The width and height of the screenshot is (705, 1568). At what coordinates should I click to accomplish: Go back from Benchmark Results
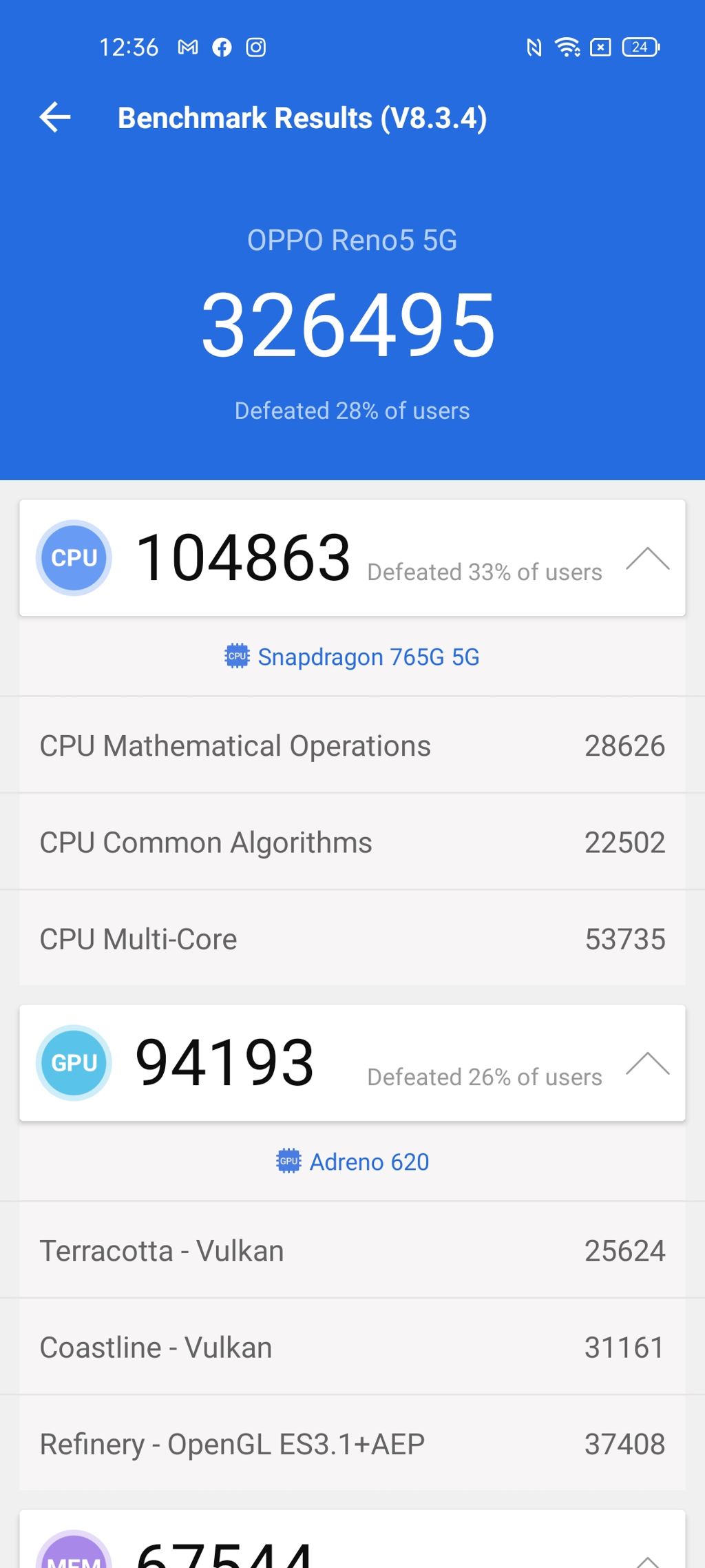(x=55, y=118)
